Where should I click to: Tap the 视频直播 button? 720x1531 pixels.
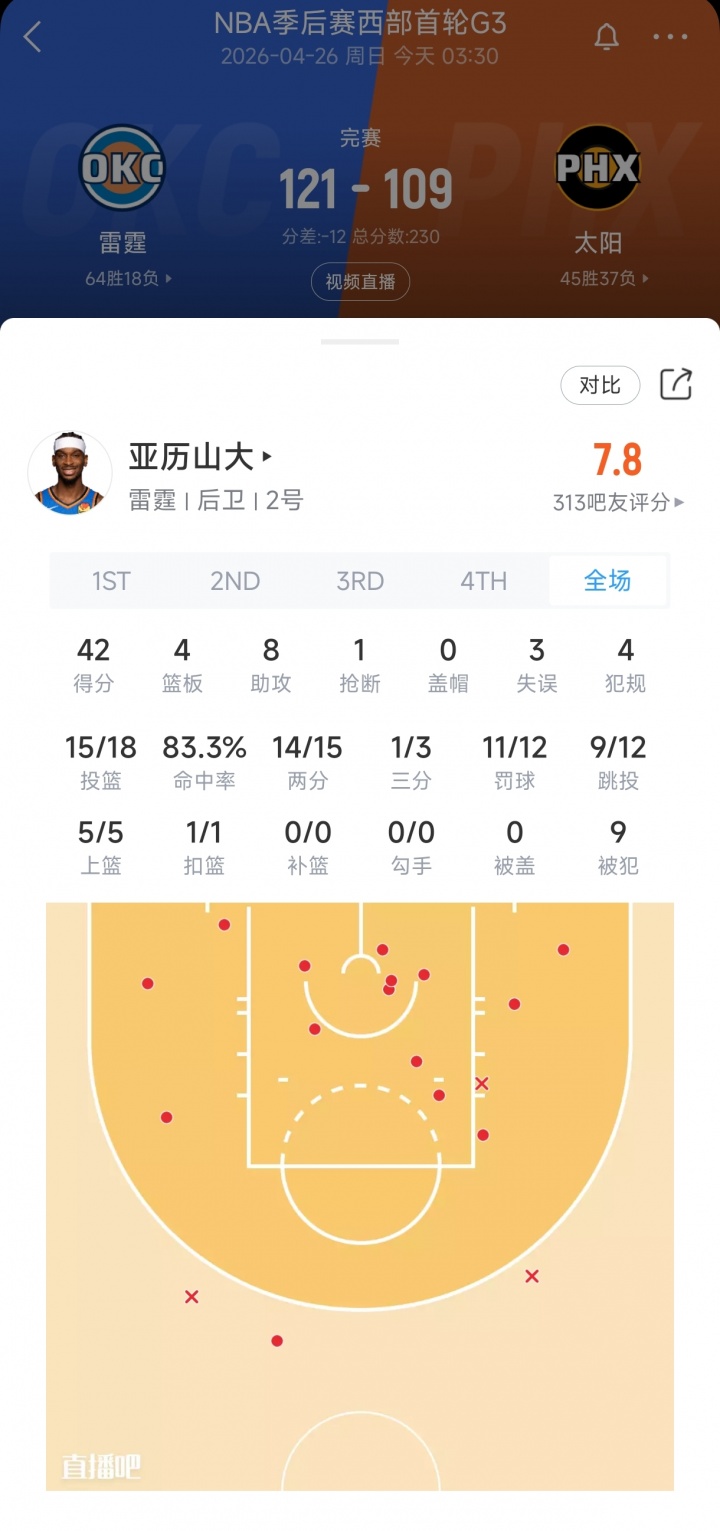click(360, 282)
